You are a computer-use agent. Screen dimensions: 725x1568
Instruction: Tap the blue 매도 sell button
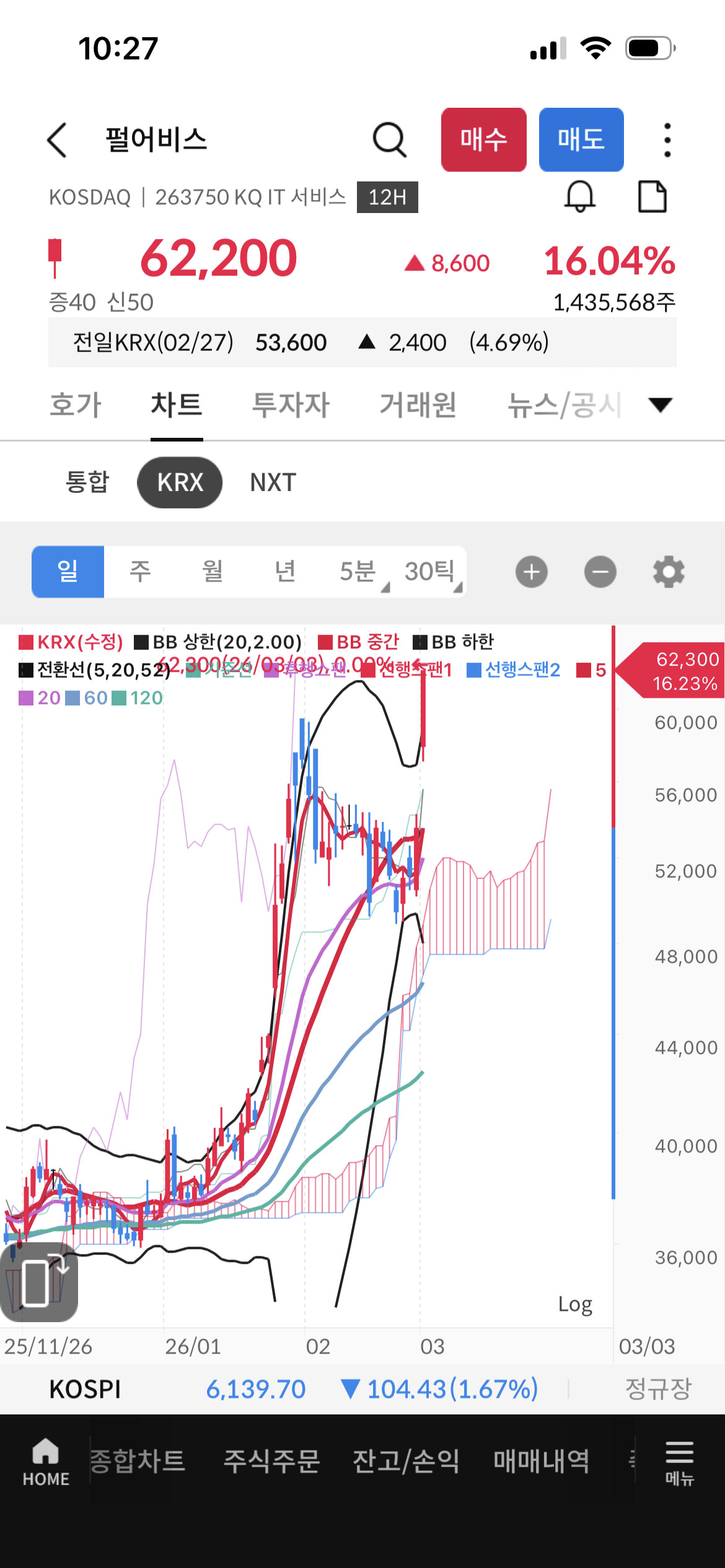point(581,140)
